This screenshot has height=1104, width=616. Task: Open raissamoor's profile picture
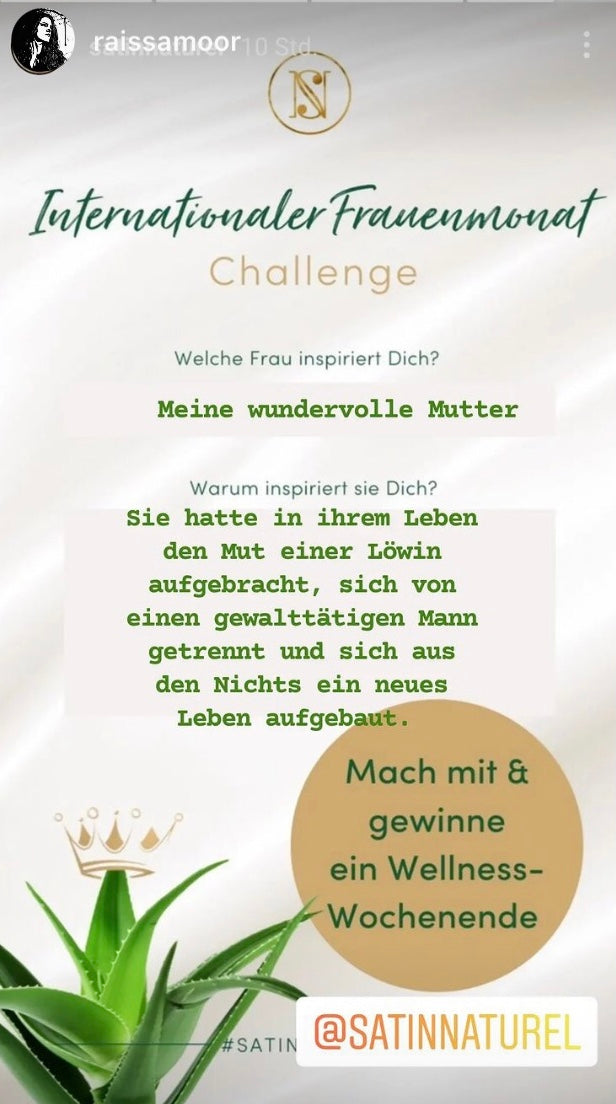(x=43, y=42)
